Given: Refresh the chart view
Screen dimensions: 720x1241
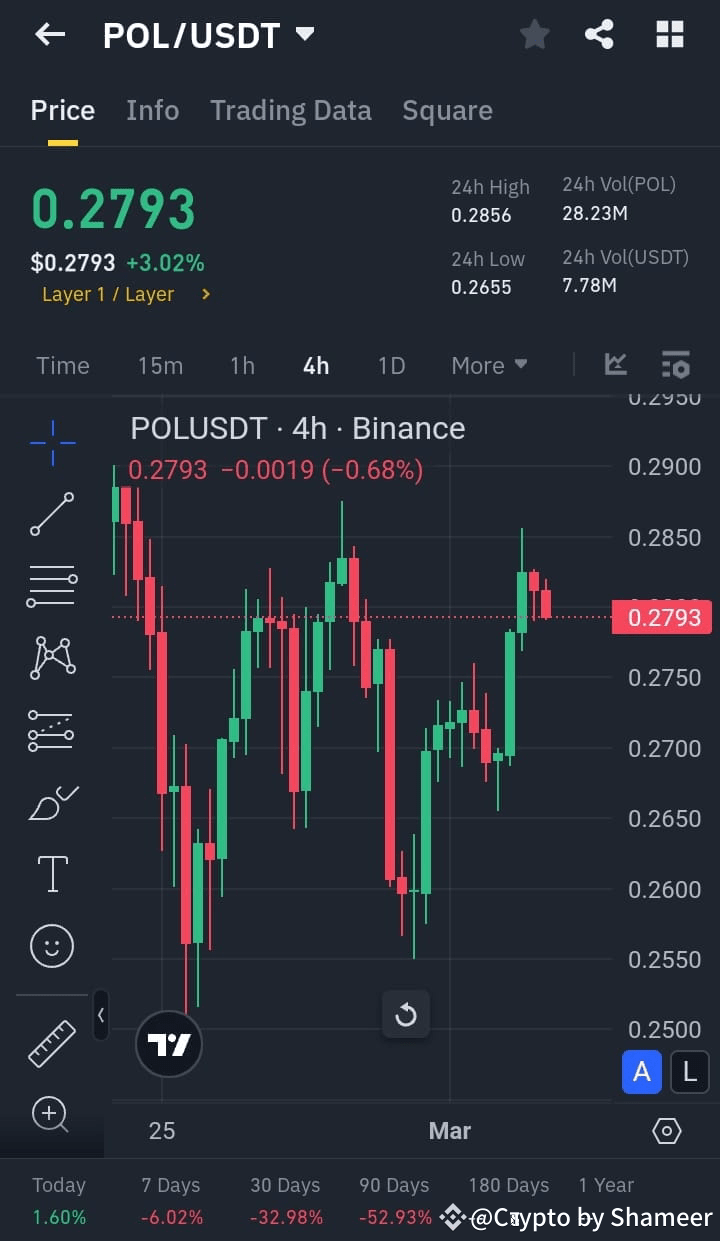Looking at the screenshot, I should (x=406, y=1014).
